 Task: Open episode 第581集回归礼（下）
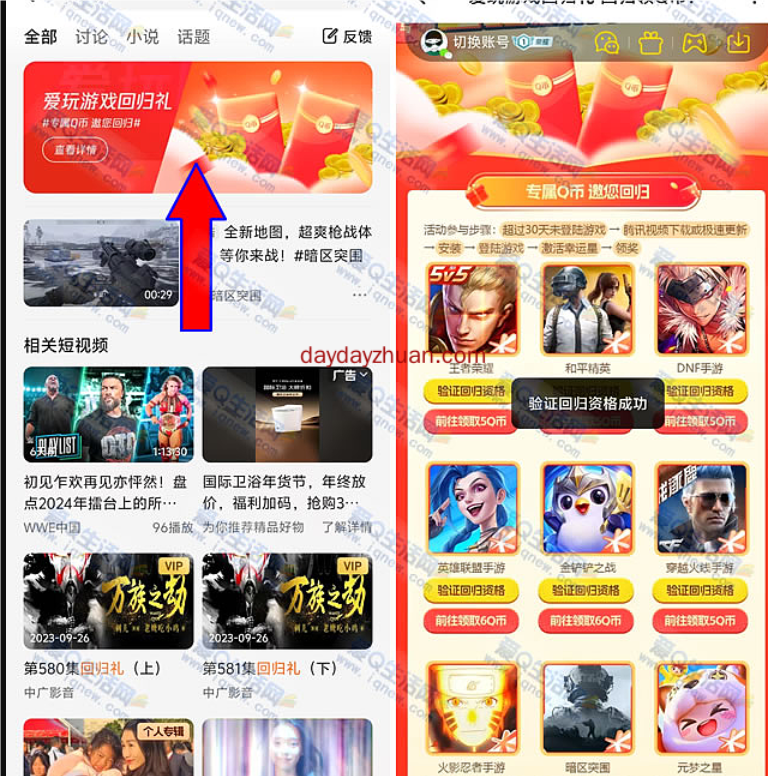coord(287,601)
